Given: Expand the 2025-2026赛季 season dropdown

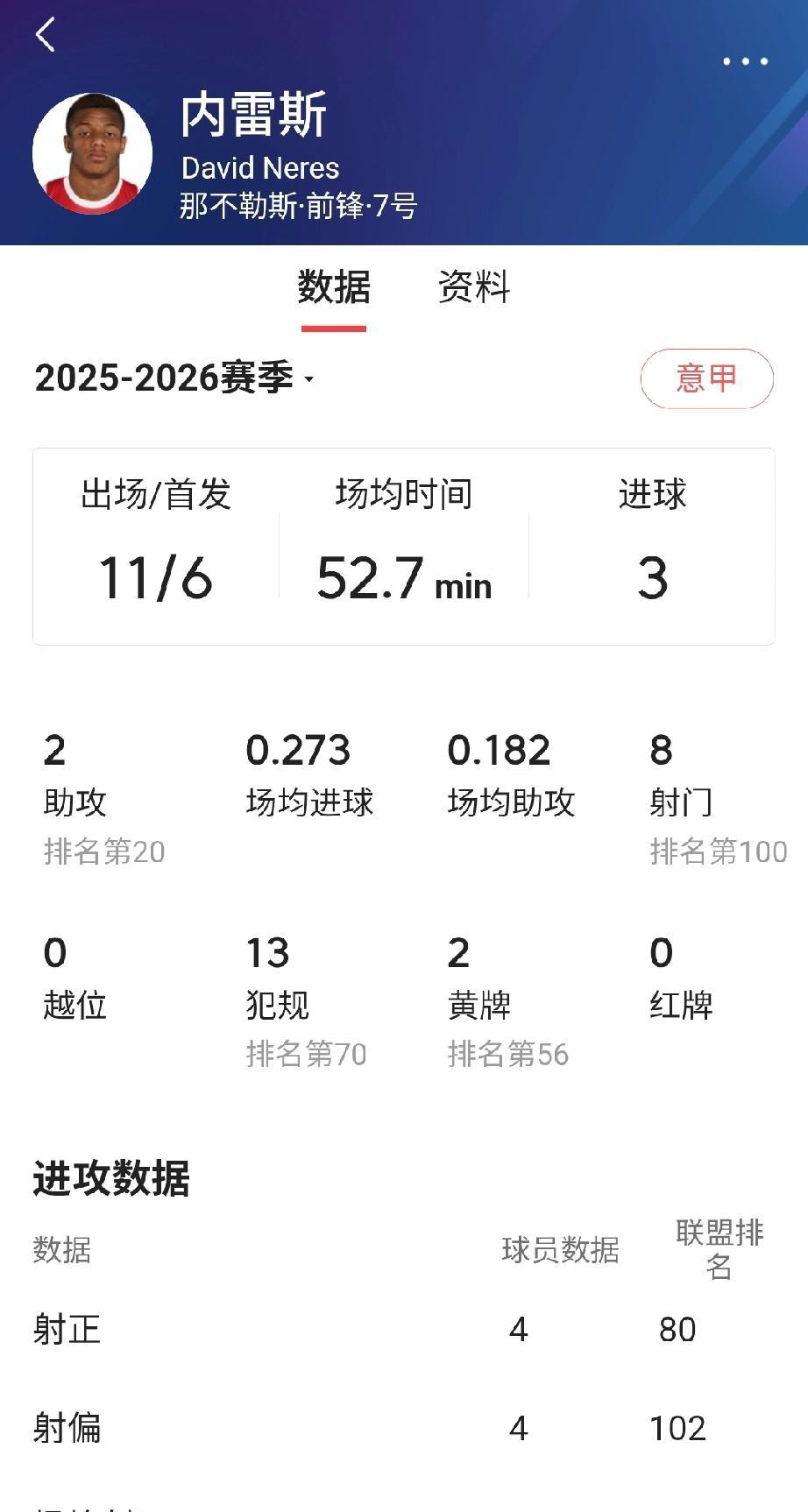Looking at the screenshot, I should 174,378.
